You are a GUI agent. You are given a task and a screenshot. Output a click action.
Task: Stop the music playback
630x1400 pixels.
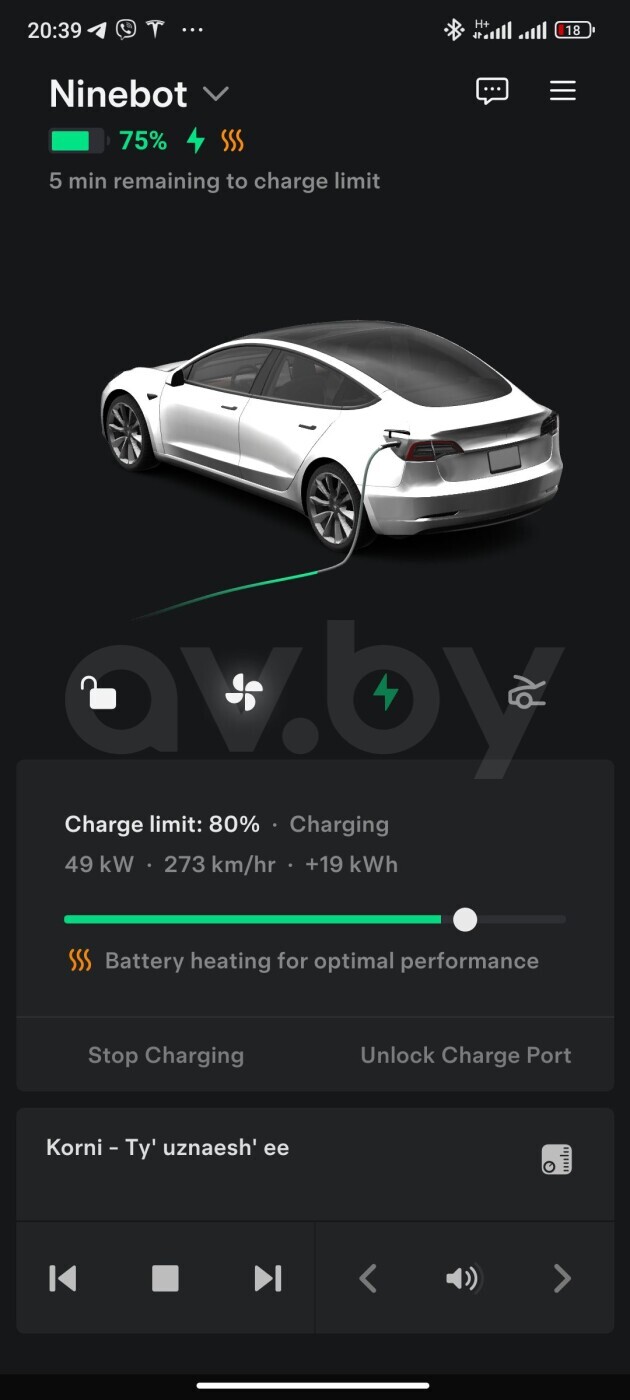click(165, 1278)
